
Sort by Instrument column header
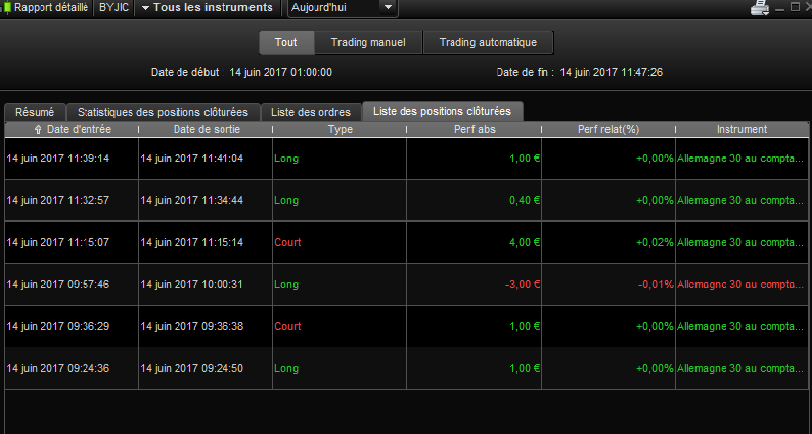pyautogui.click(x=741, y=129)
